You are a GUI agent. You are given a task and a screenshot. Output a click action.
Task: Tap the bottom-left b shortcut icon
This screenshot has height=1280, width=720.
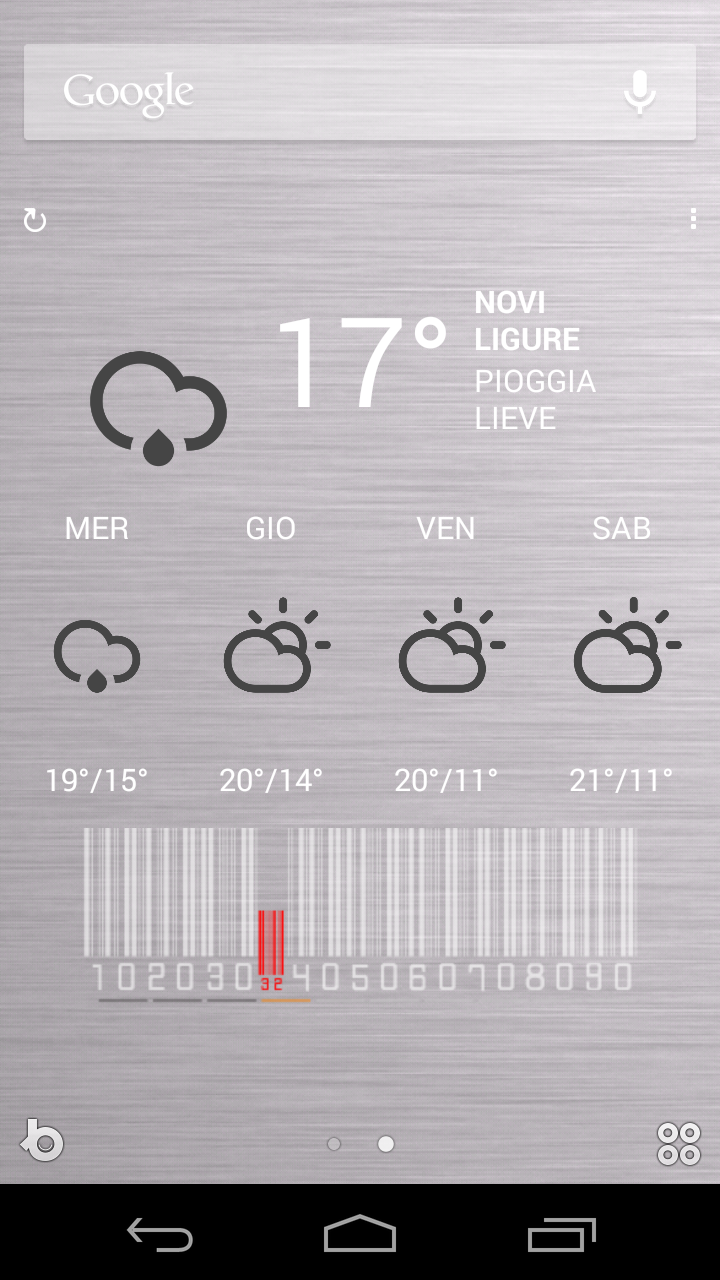tap(42, 1141)
